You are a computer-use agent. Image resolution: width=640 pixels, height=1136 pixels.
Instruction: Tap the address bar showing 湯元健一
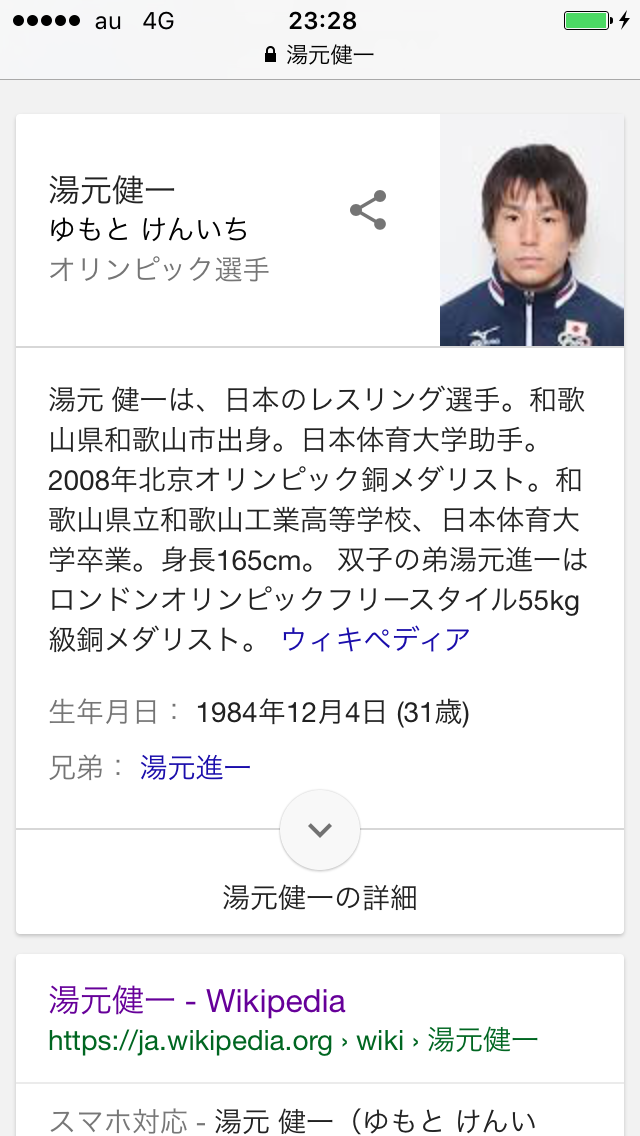pyautogui.click(x=320, y=55)
